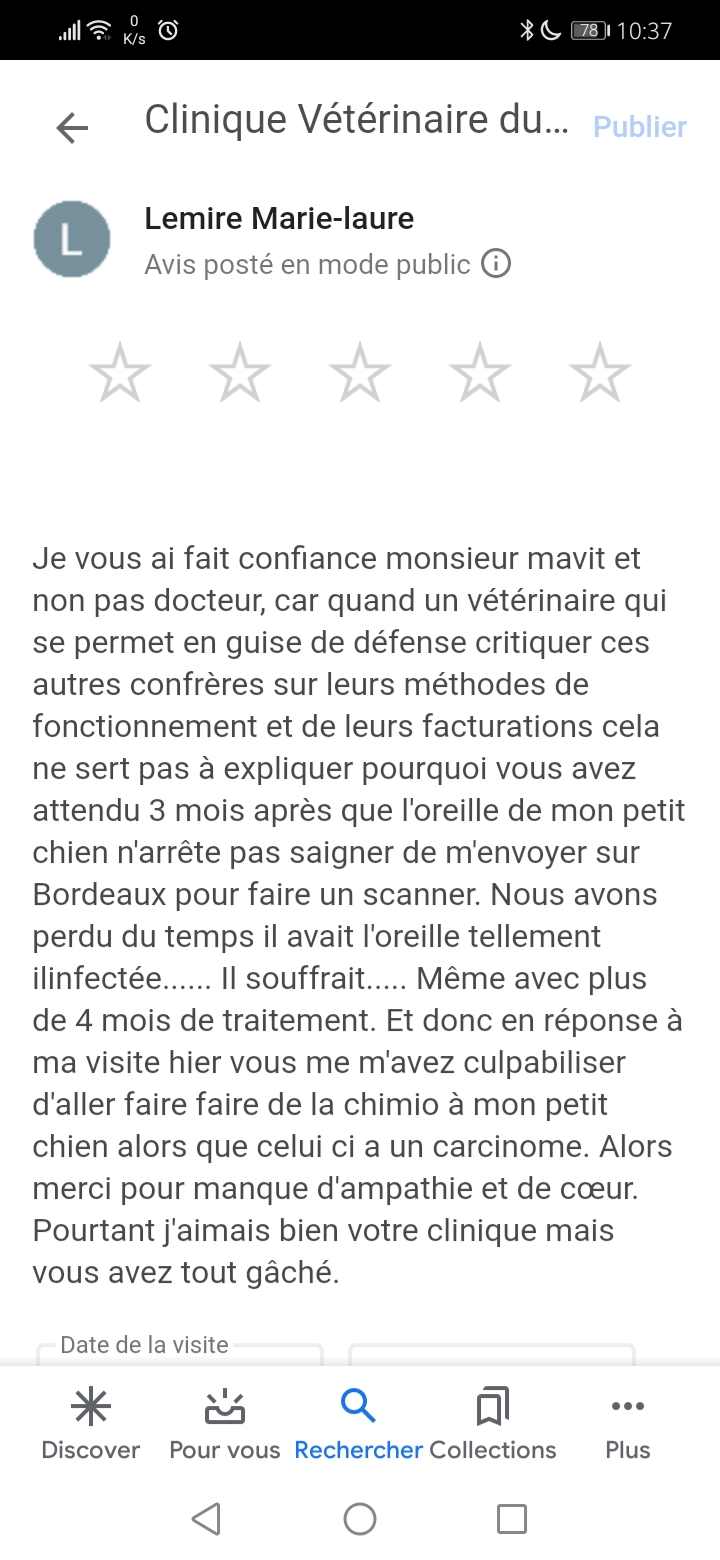Screen dimensions: 720x1560
Task: Select the Rechercher tab
Action: tap(358, 1425)
